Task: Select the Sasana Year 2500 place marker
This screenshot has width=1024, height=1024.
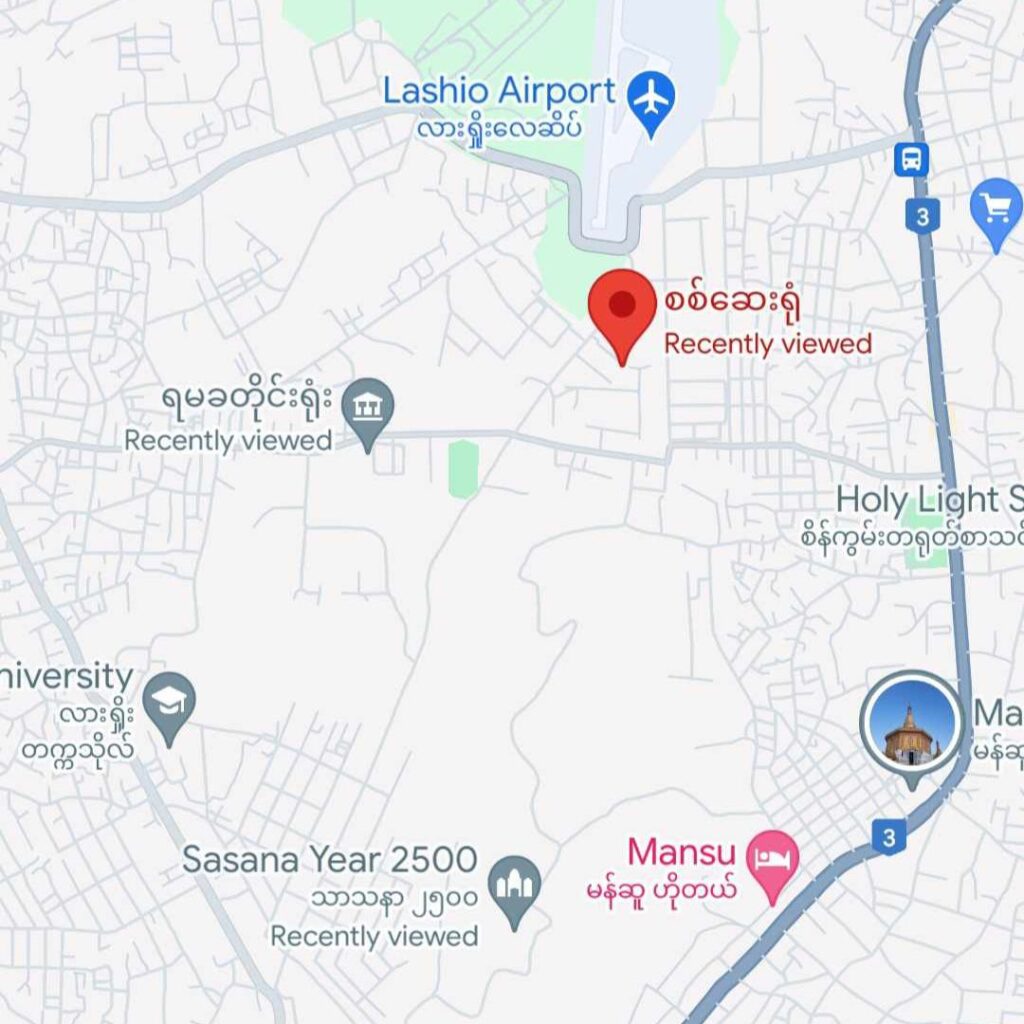Action: point(514,886)
